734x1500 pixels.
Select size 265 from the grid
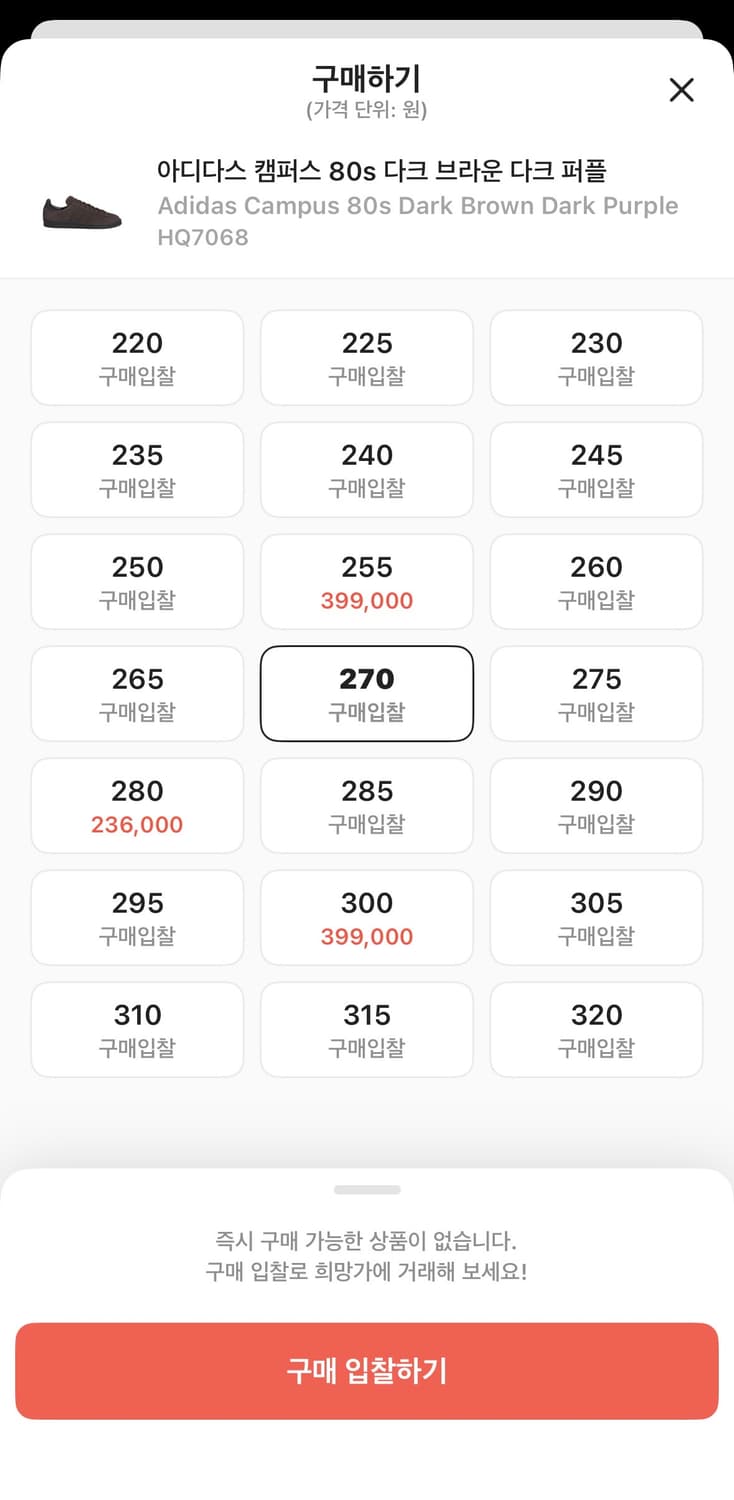tap(137, 694)
